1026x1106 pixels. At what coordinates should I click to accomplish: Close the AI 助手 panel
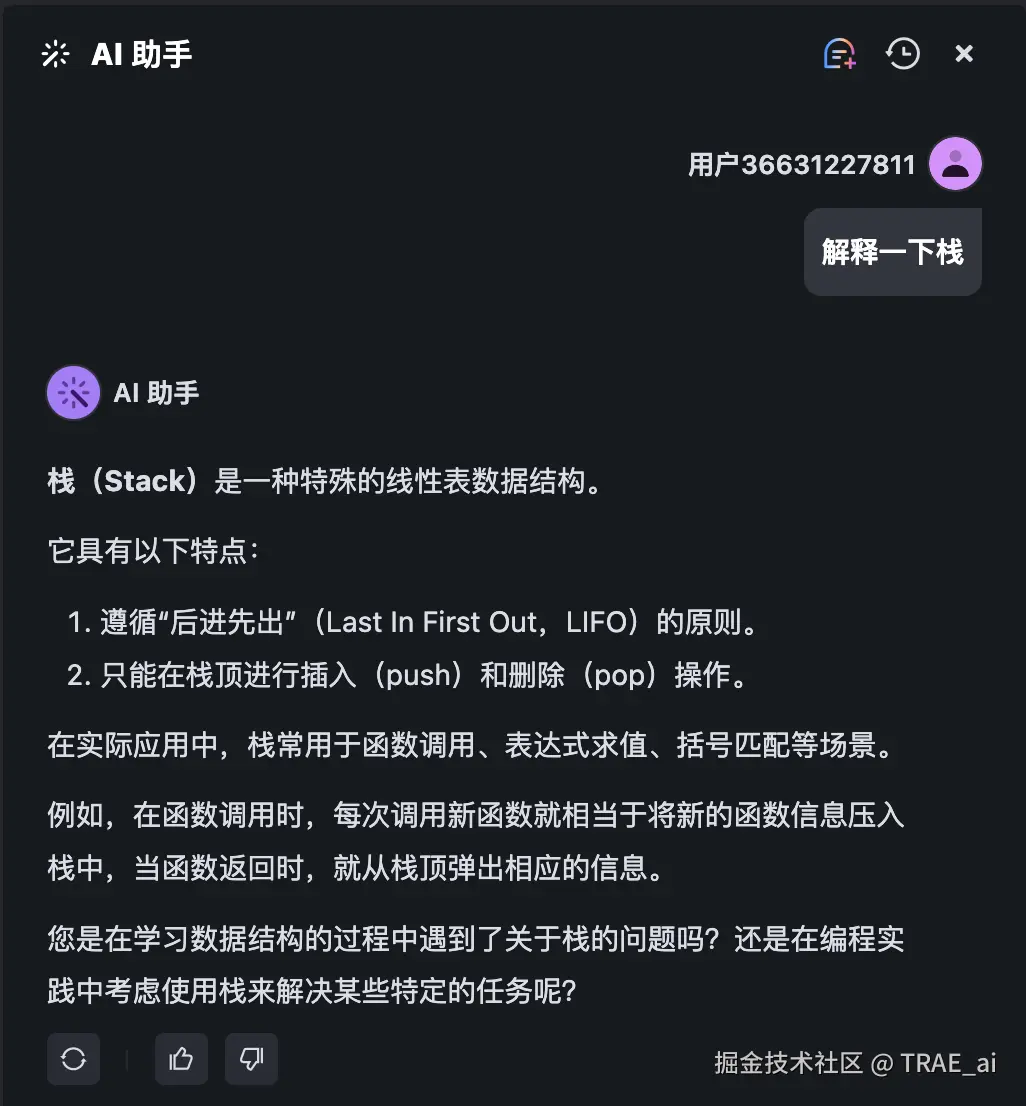click(x=964, y=54)
